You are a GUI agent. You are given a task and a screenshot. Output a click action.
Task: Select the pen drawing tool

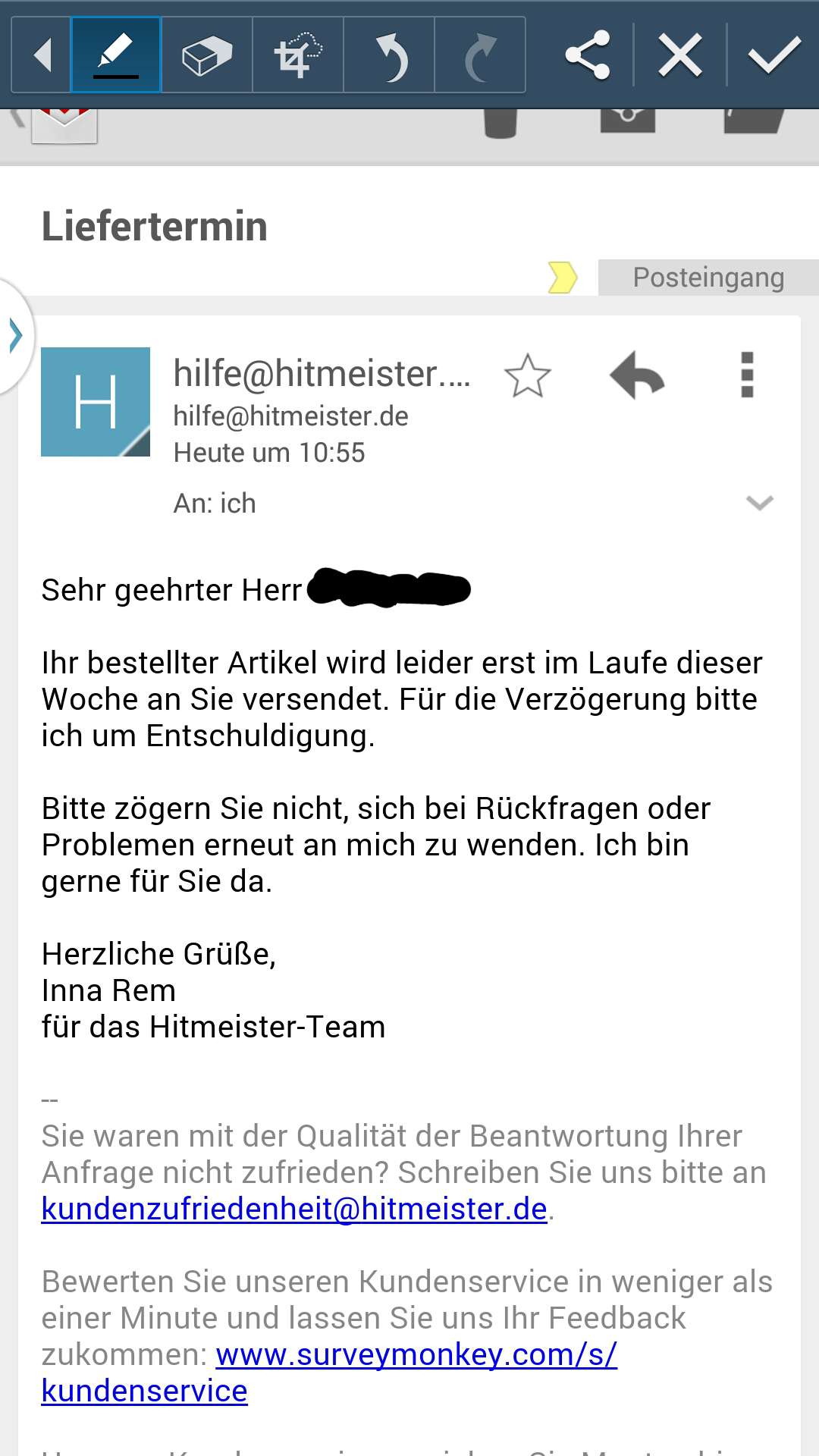116,55
